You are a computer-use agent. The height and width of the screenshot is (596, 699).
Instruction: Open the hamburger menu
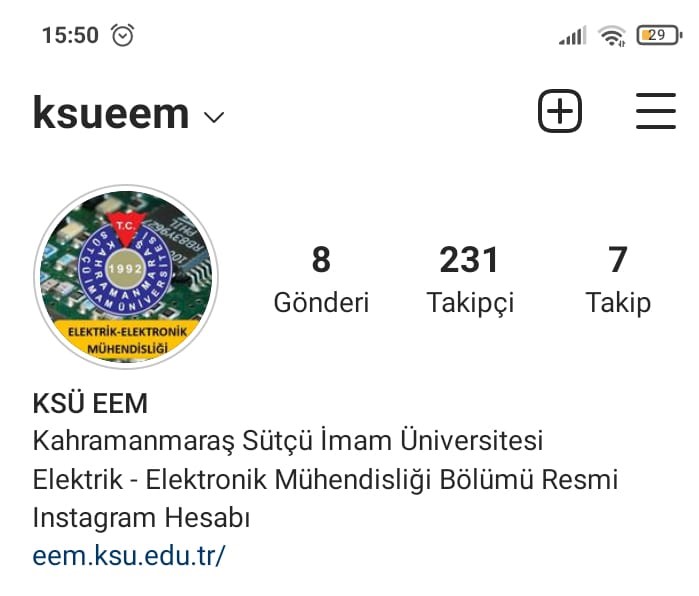pyautogui.click(x=656, y=111)
